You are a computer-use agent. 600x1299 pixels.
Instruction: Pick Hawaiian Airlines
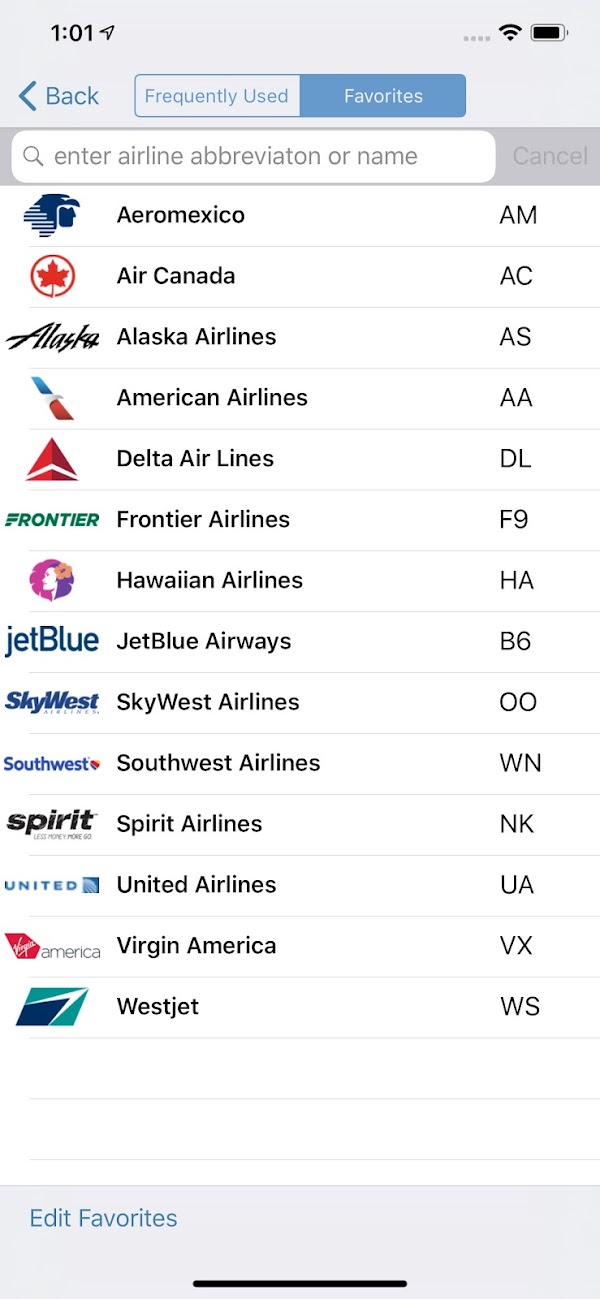(x=300, y=581)
